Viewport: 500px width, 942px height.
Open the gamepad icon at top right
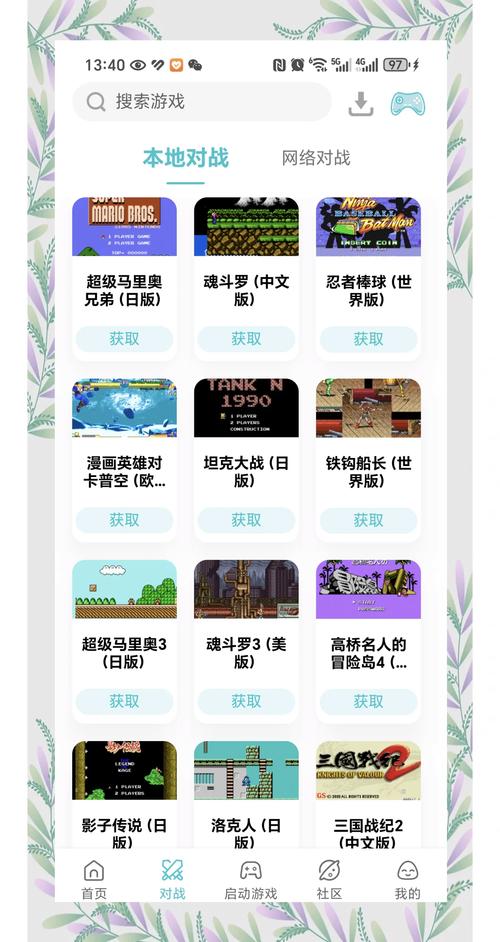(x=407, y=103)
